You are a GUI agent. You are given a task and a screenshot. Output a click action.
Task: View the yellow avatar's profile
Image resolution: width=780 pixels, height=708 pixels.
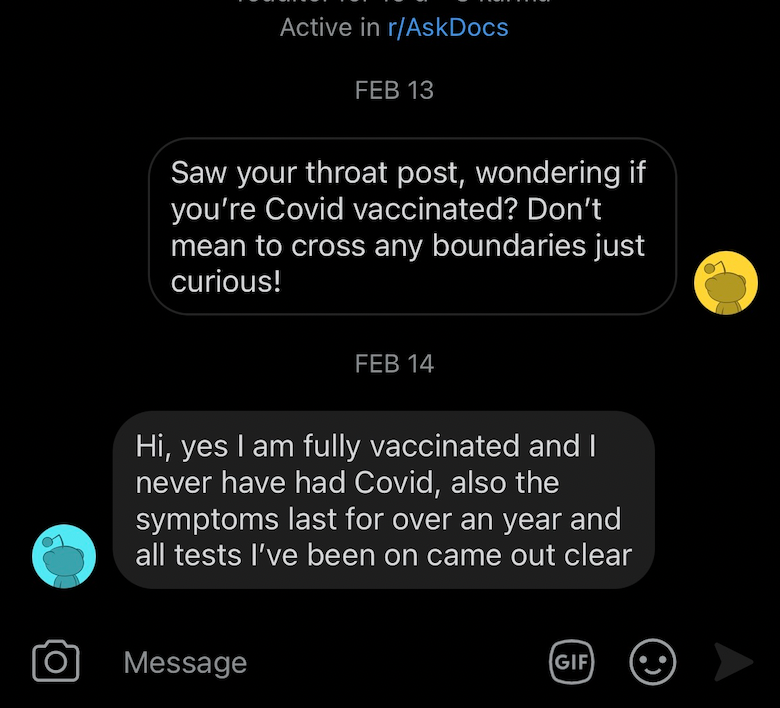click(x=726, y=283)
